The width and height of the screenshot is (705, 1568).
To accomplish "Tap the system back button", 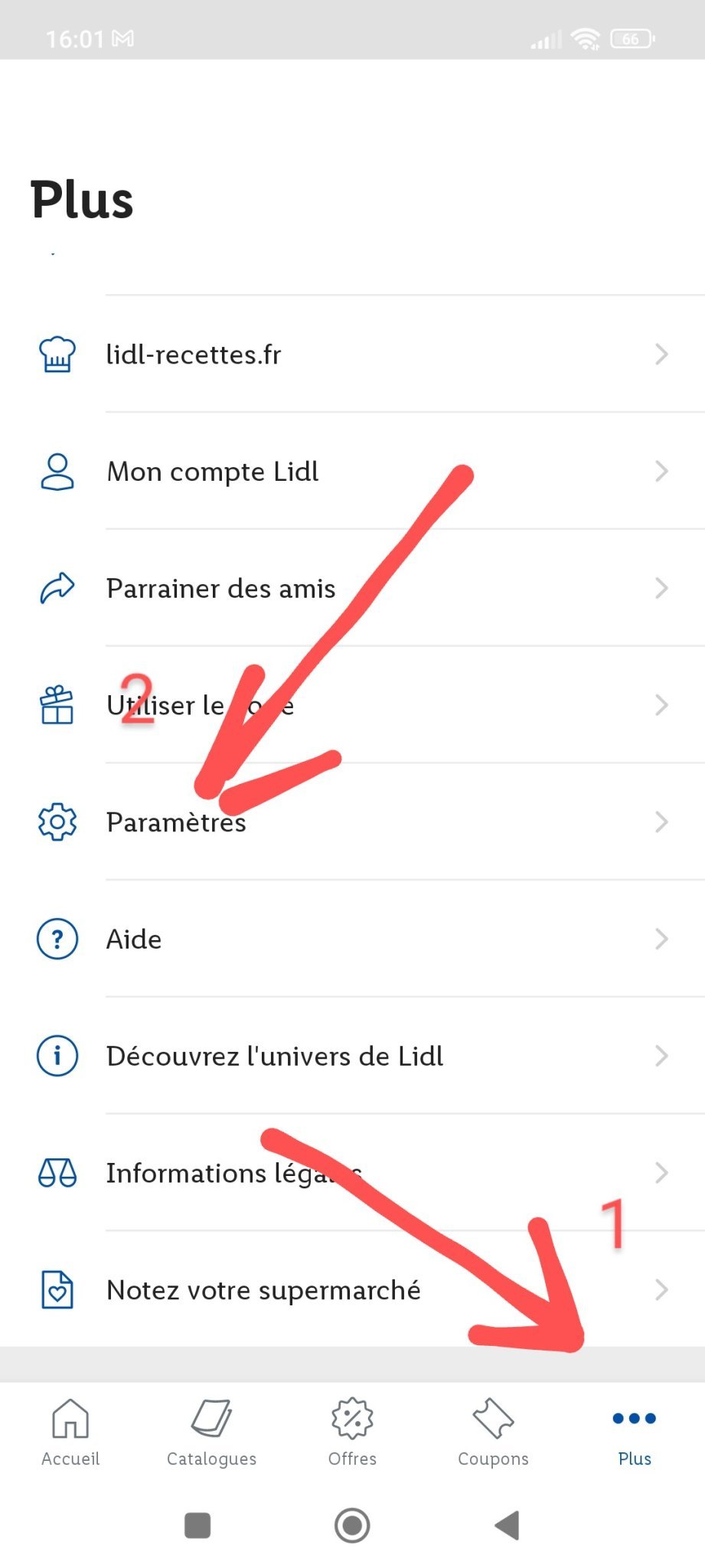I will pos(508,1525).
